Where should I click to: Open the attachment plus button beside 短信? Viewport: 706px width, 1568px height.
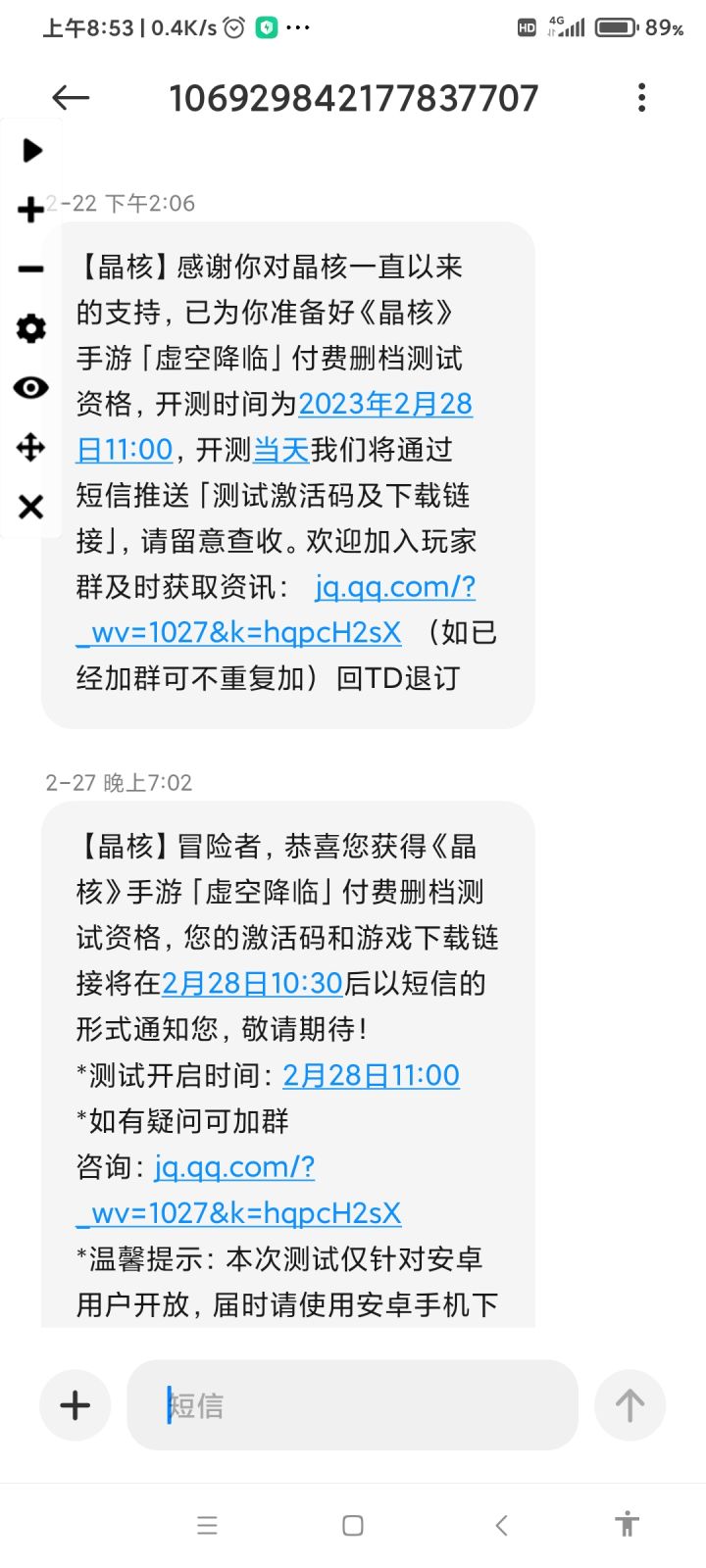76,1405
